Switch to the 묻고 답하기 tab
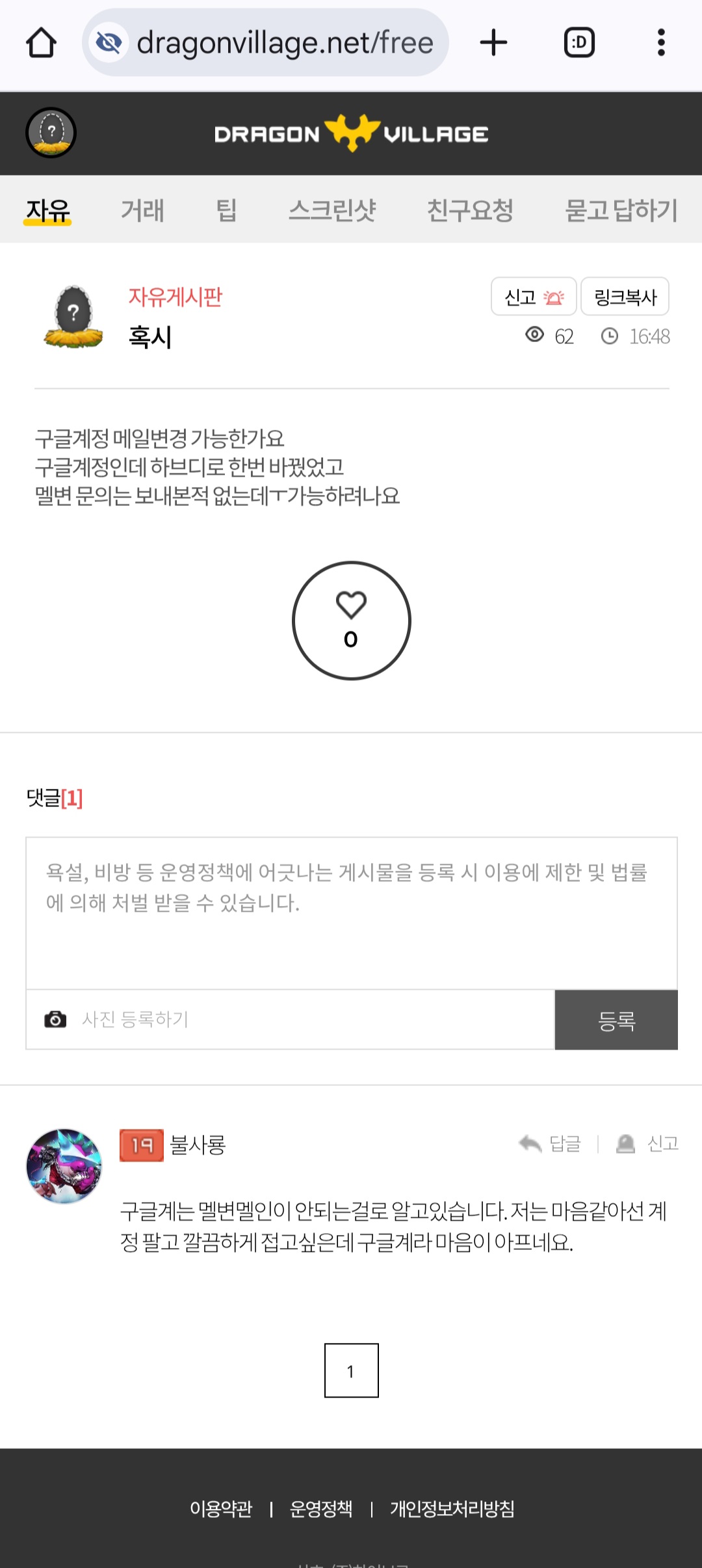 621,210
